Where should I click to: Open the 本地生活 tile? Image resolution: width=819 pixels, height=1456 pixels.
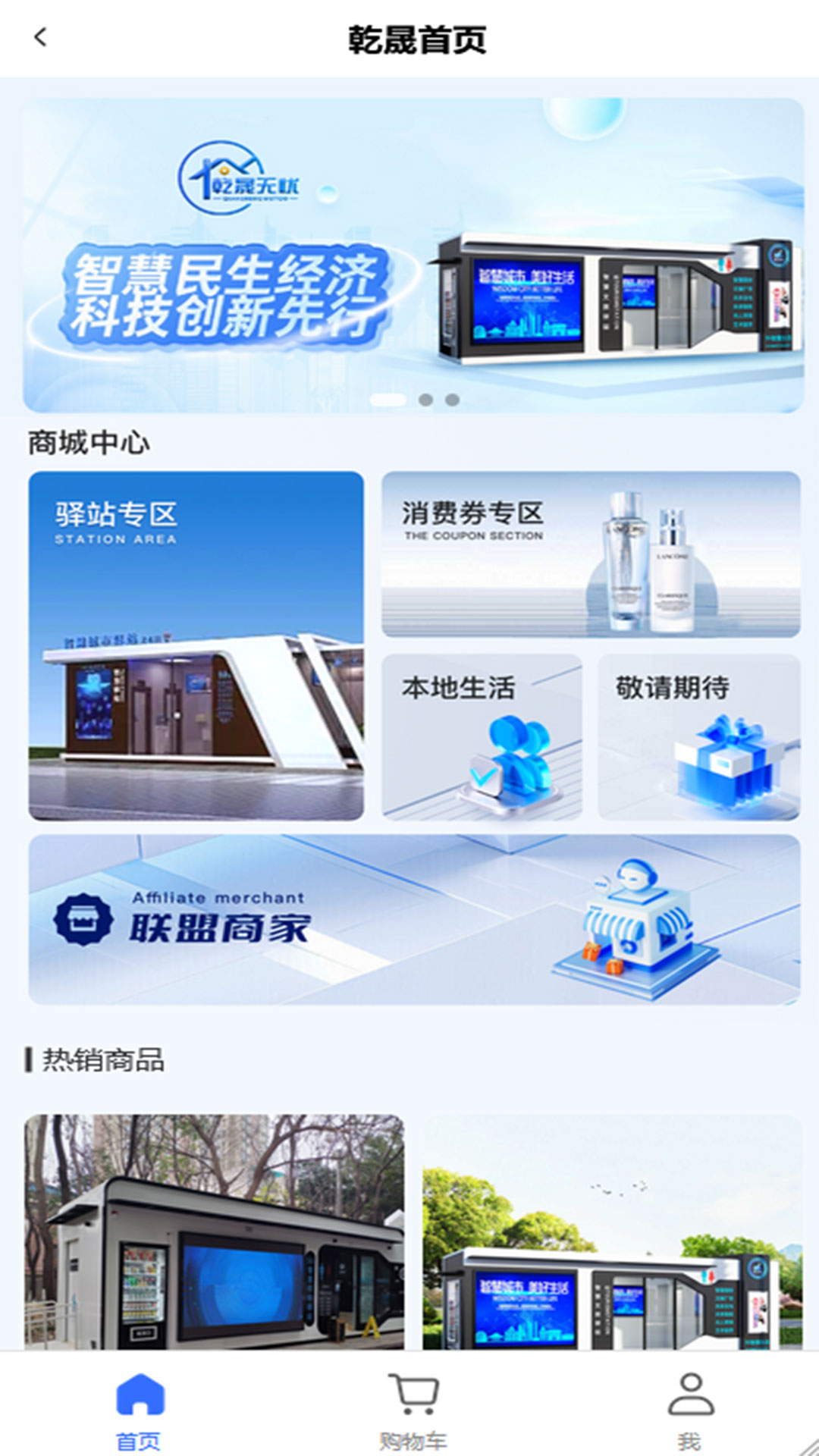click(x=482, y=737)
